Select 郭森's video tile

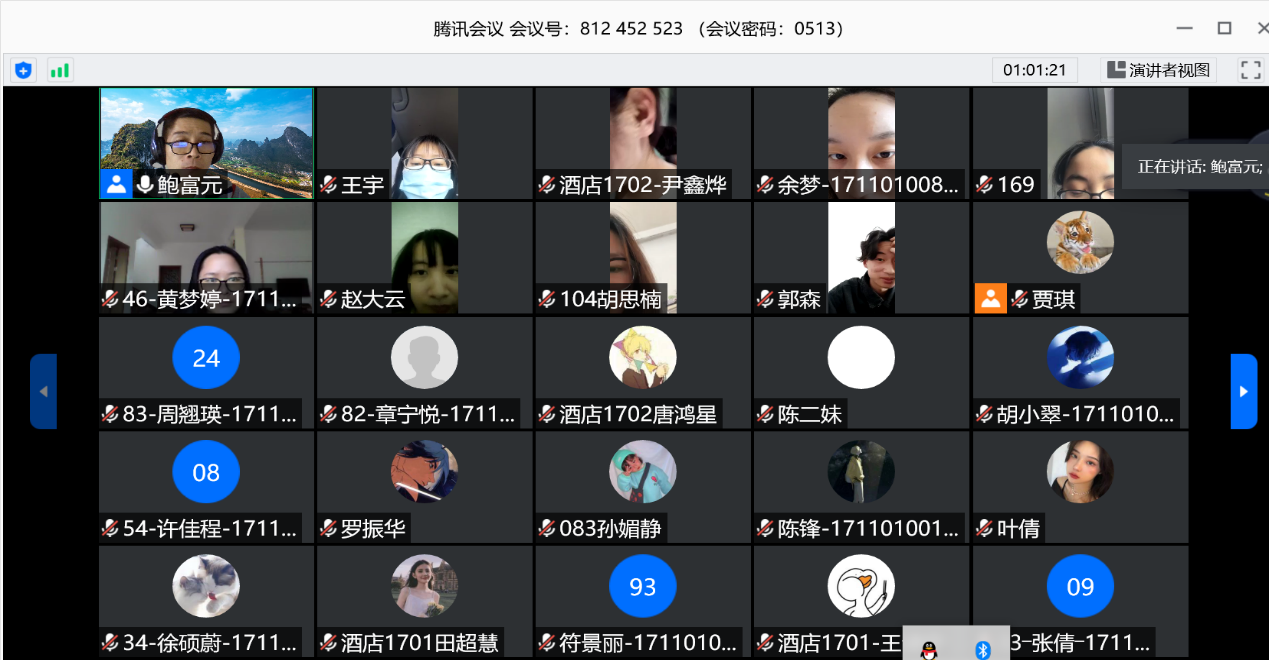(x=861, y=257)
